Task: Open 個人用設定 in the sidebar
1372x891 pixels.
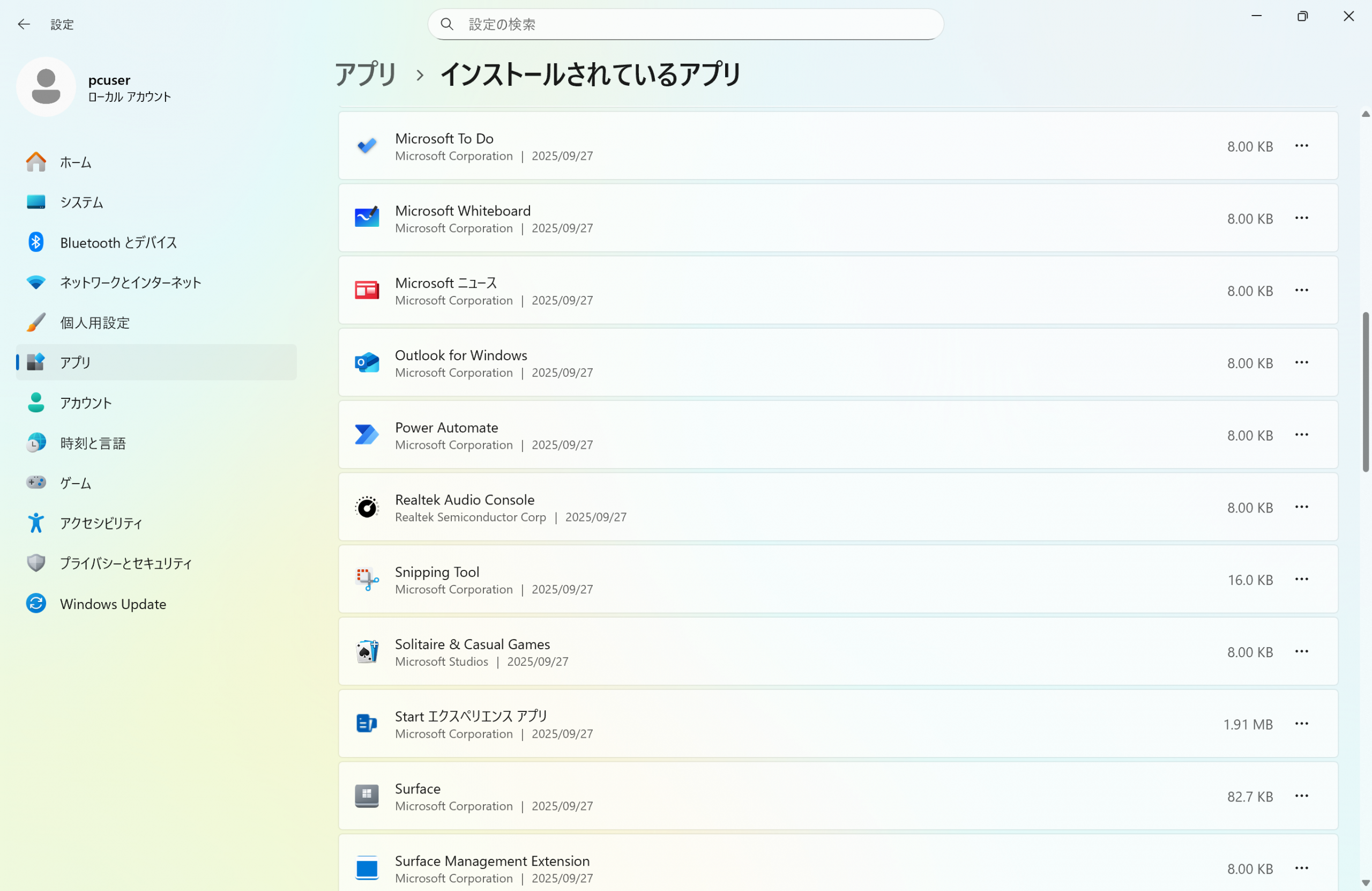Action: tap(94, 323)
